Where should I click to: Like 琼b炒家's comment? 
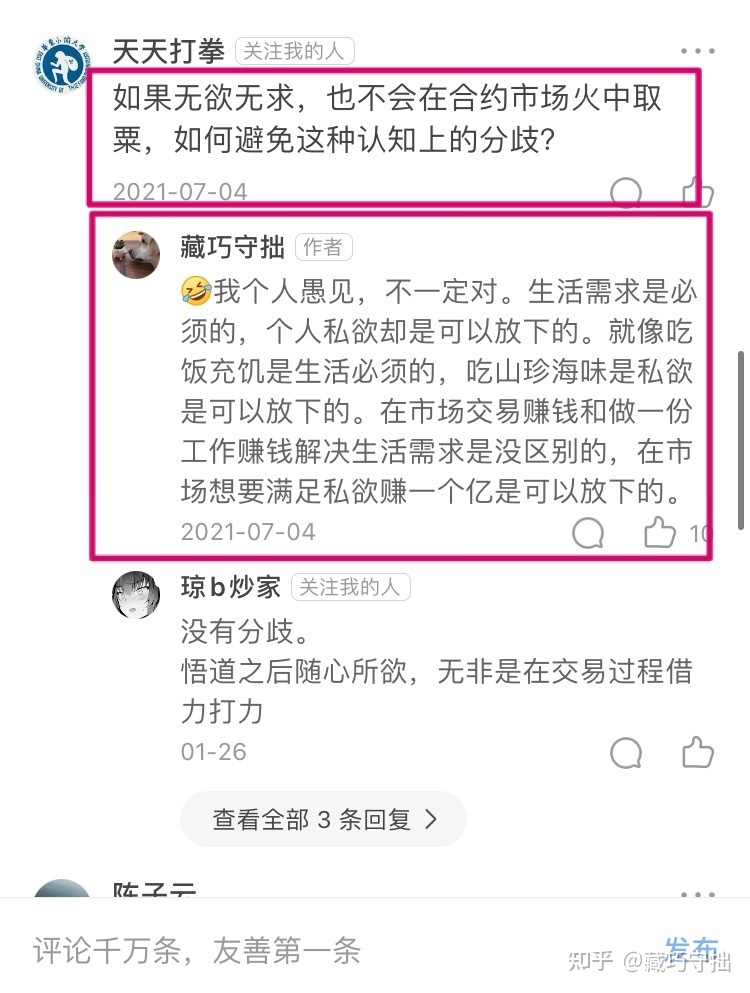[x=697, y=752]
